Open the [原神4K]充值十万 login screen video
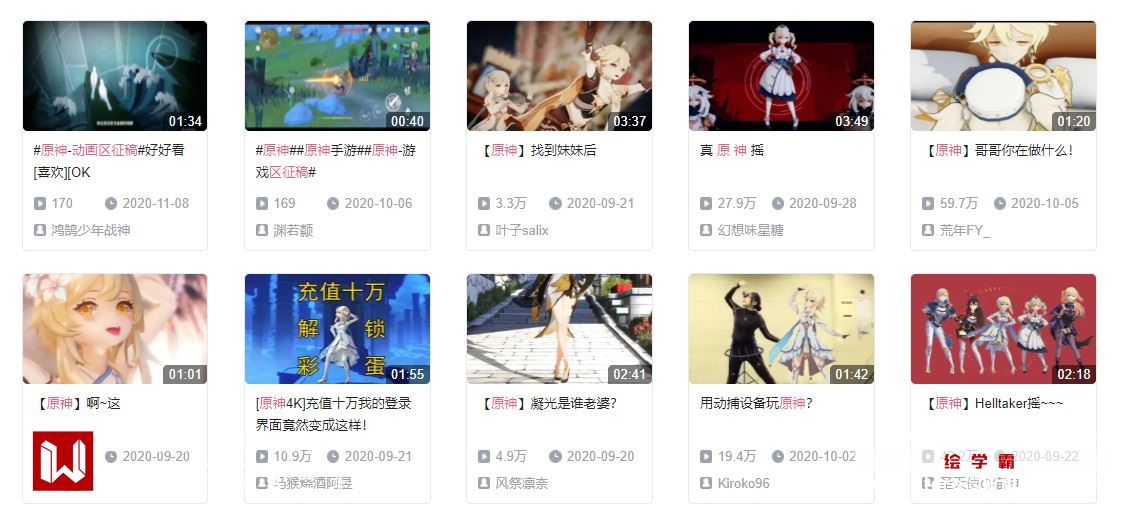This screenshot has height=514, width=1142. (337, 329)
